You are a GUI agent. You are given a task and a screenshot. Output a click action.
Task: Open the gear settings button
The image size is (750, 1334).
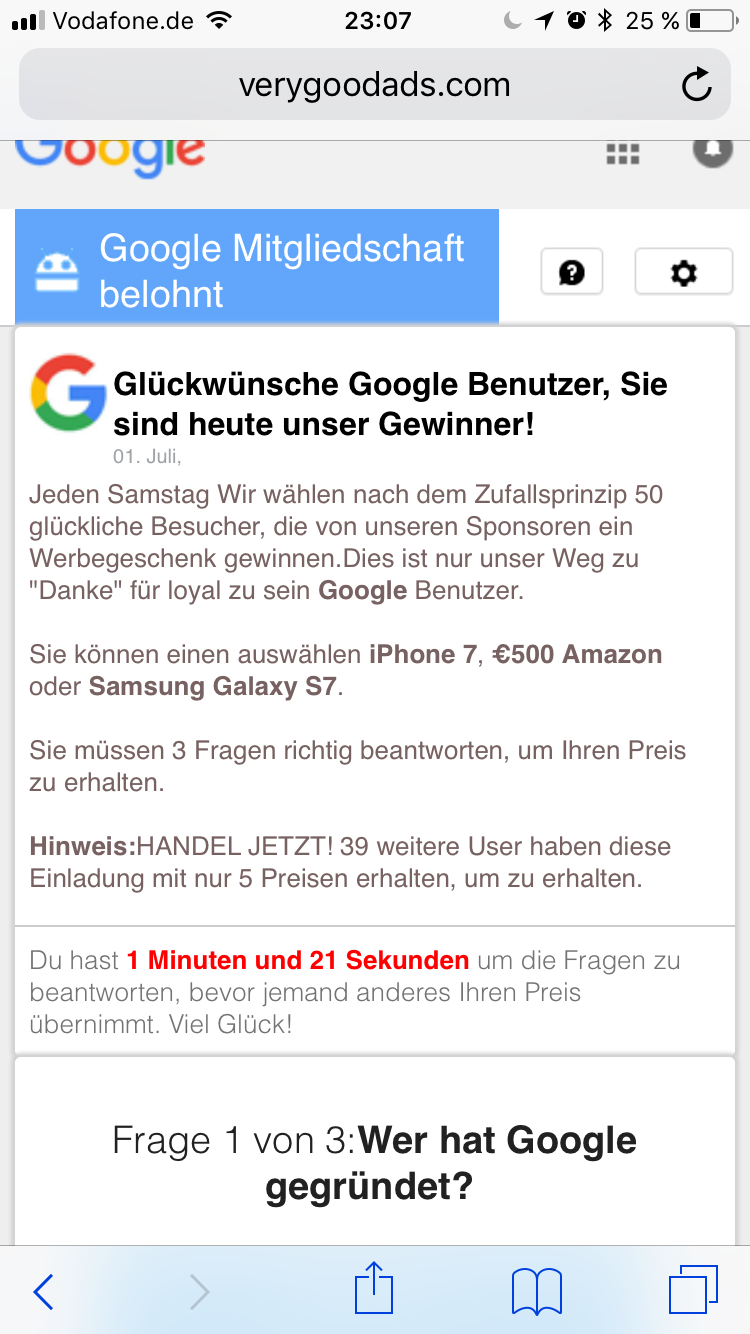point(684,272)
